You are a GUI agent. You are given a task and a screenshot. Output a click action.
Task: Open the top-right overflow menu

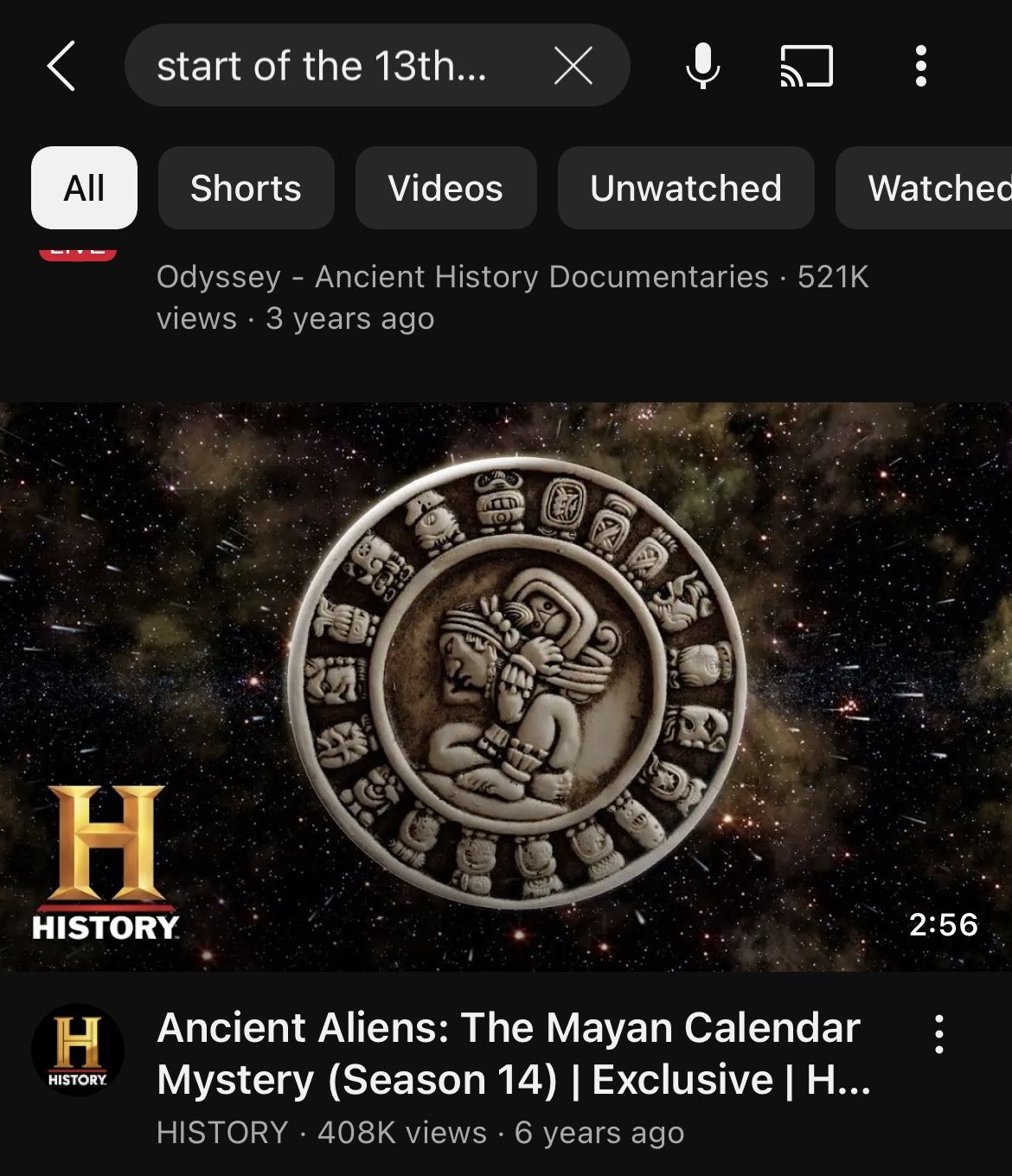pyautogui.click(x=920, y=66)
